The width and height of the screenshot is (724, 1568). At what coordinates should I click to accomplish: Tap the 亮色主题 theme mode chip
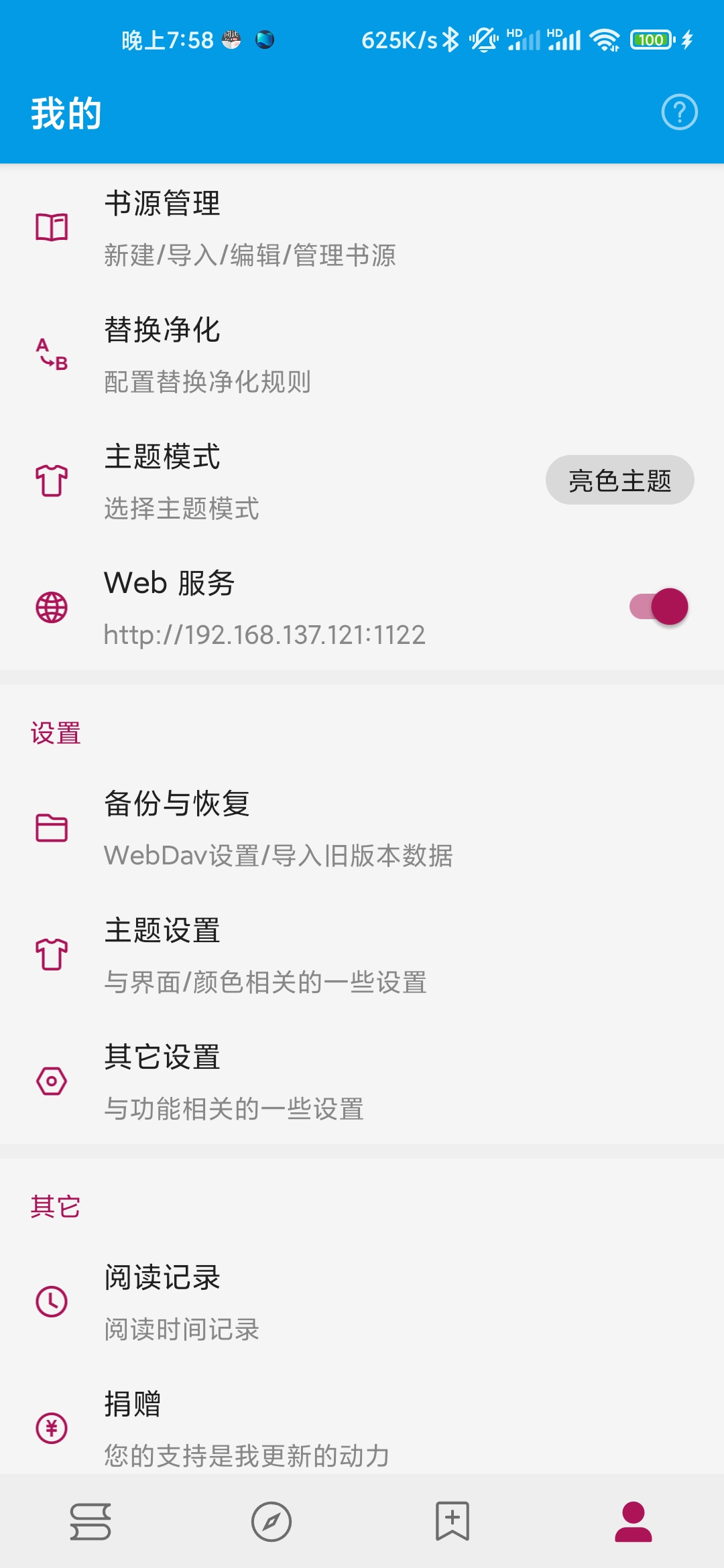tap(619, 480)
